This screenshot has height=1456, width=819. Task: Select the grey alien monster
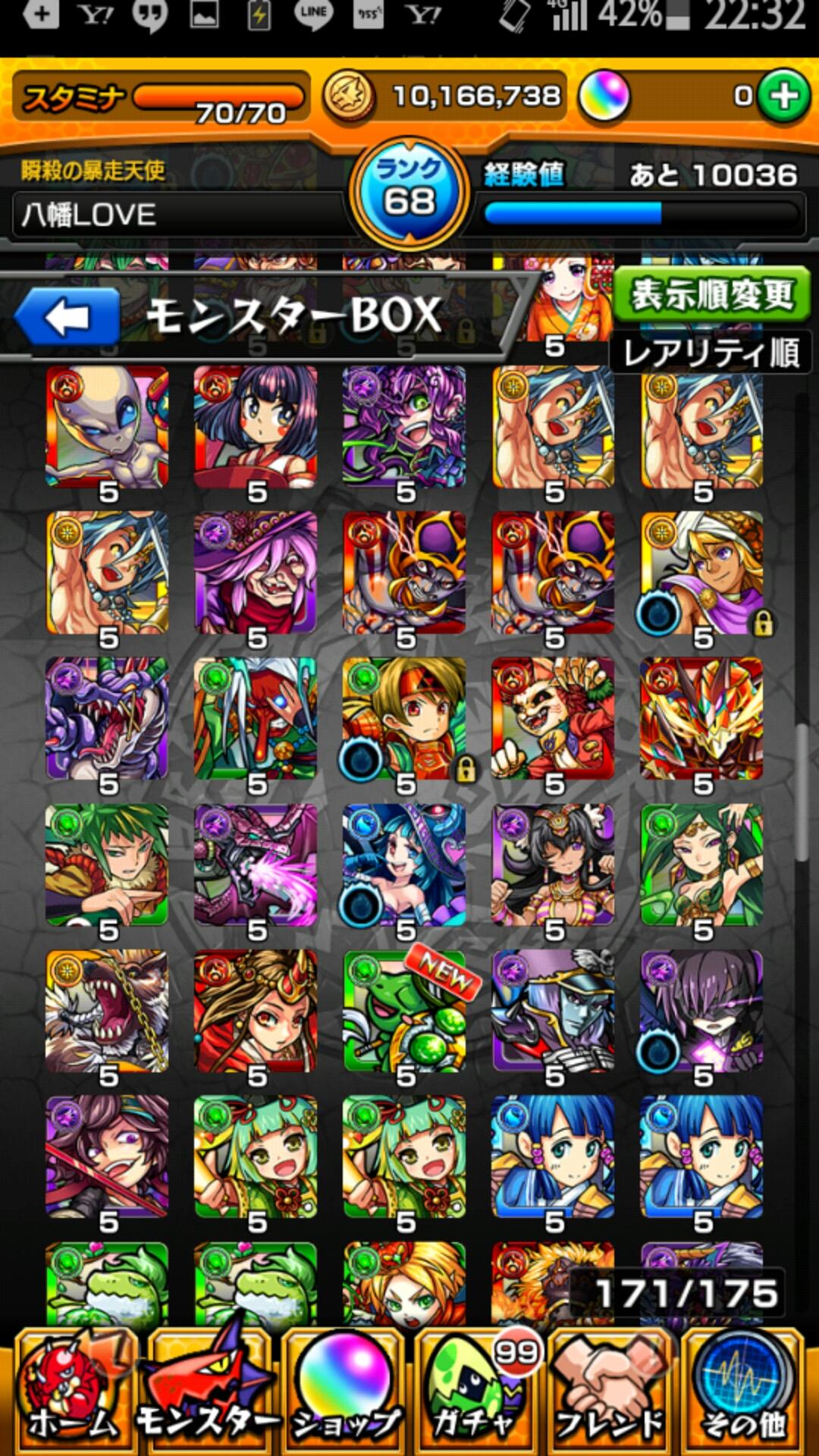107,427
